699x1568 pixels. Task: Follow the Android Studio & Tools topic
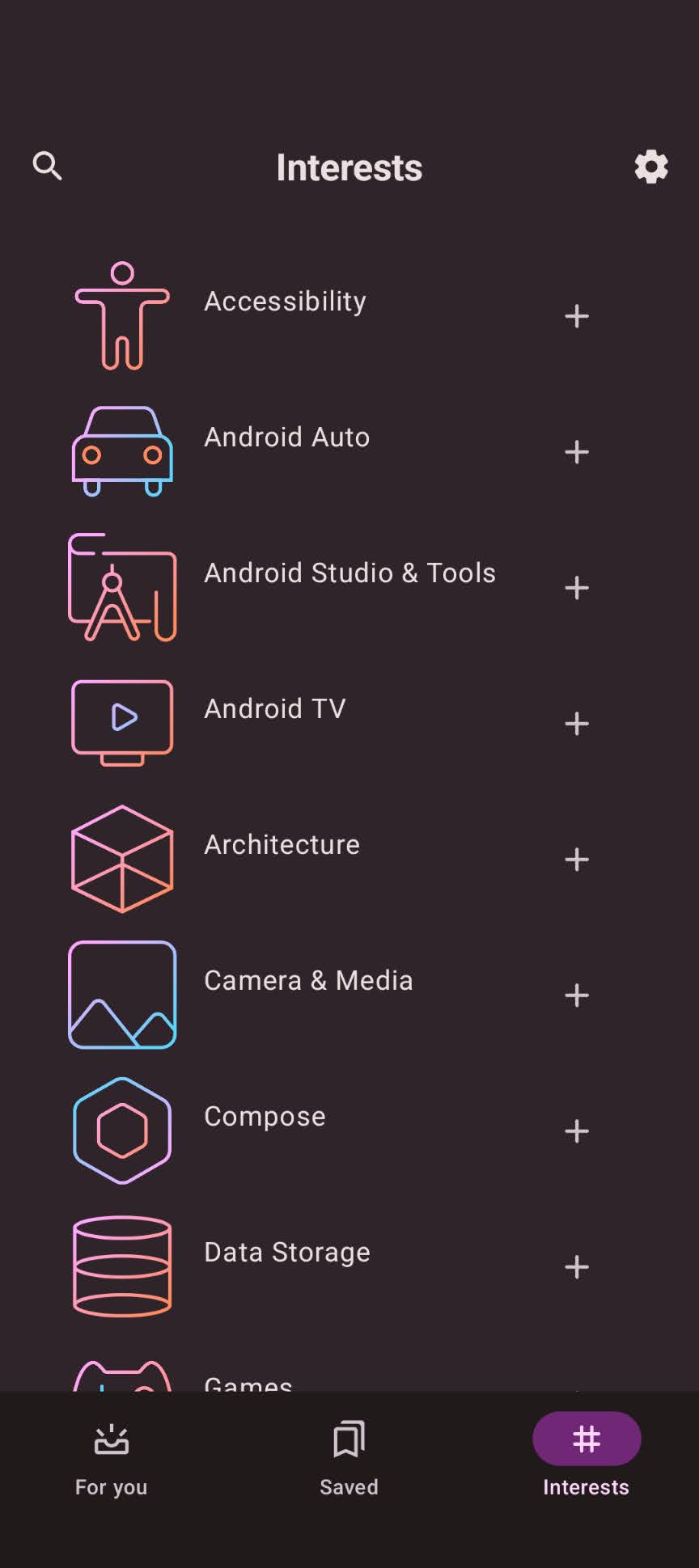pos(577,588)
